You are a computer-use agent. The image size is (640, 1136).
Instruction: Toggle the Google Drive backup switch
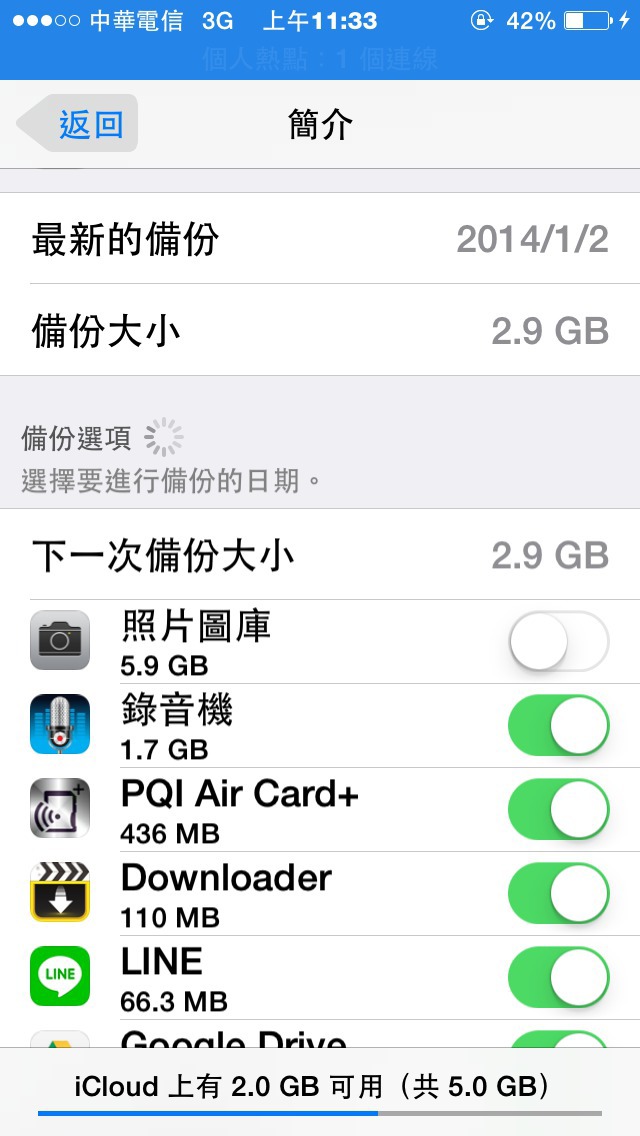pos(558,1039)
